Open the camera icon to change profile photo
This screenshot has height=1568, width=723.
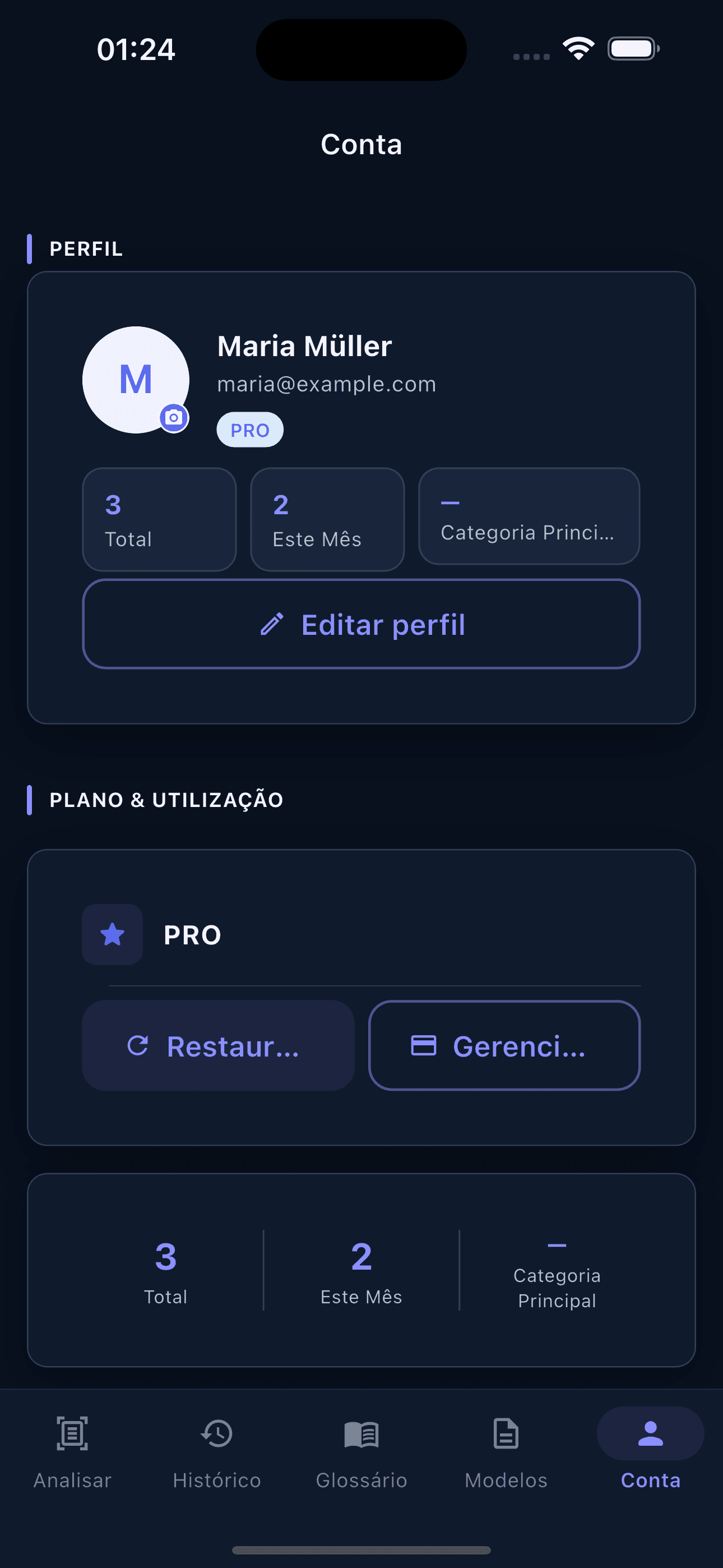[174, 418]
